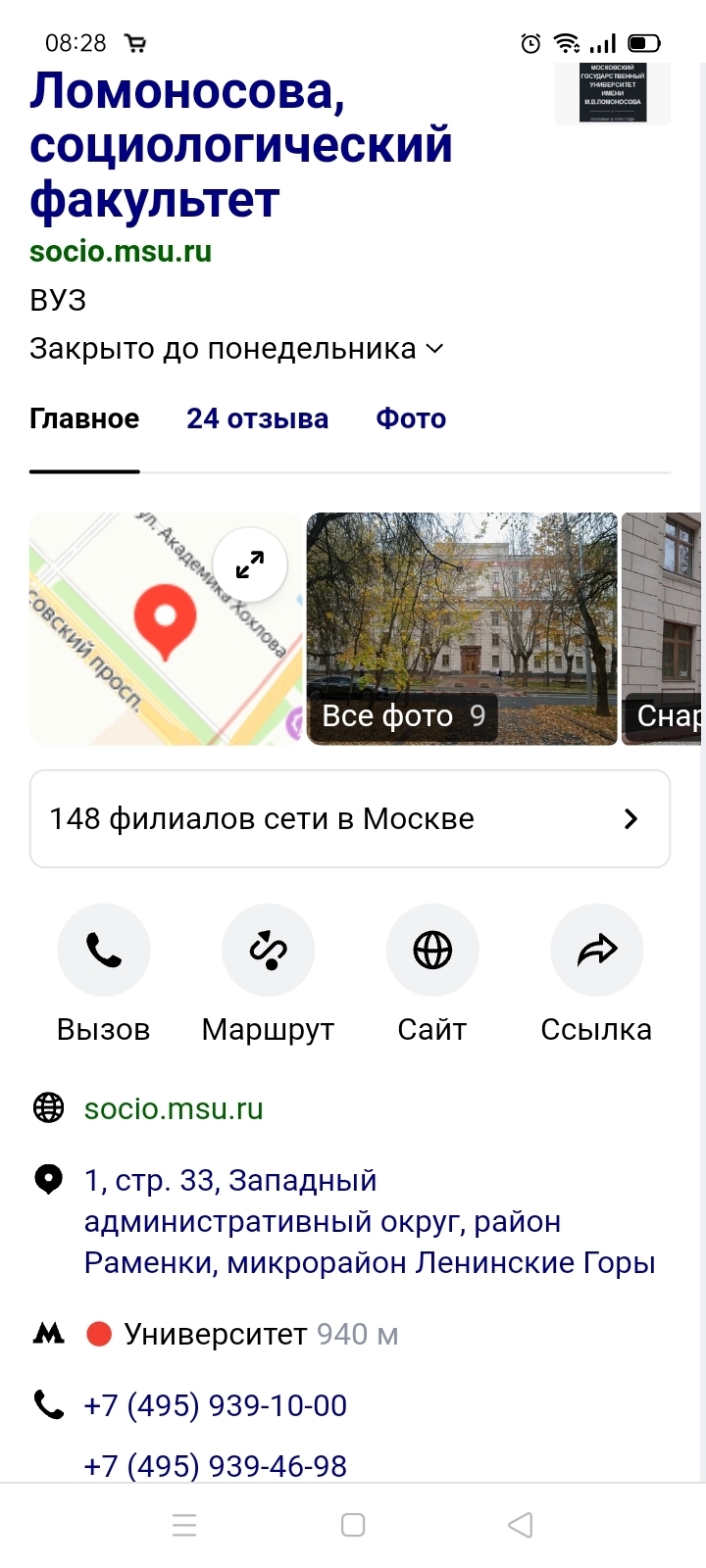Go back using the system back button
706x1568 pixels.
[521, 1525]
